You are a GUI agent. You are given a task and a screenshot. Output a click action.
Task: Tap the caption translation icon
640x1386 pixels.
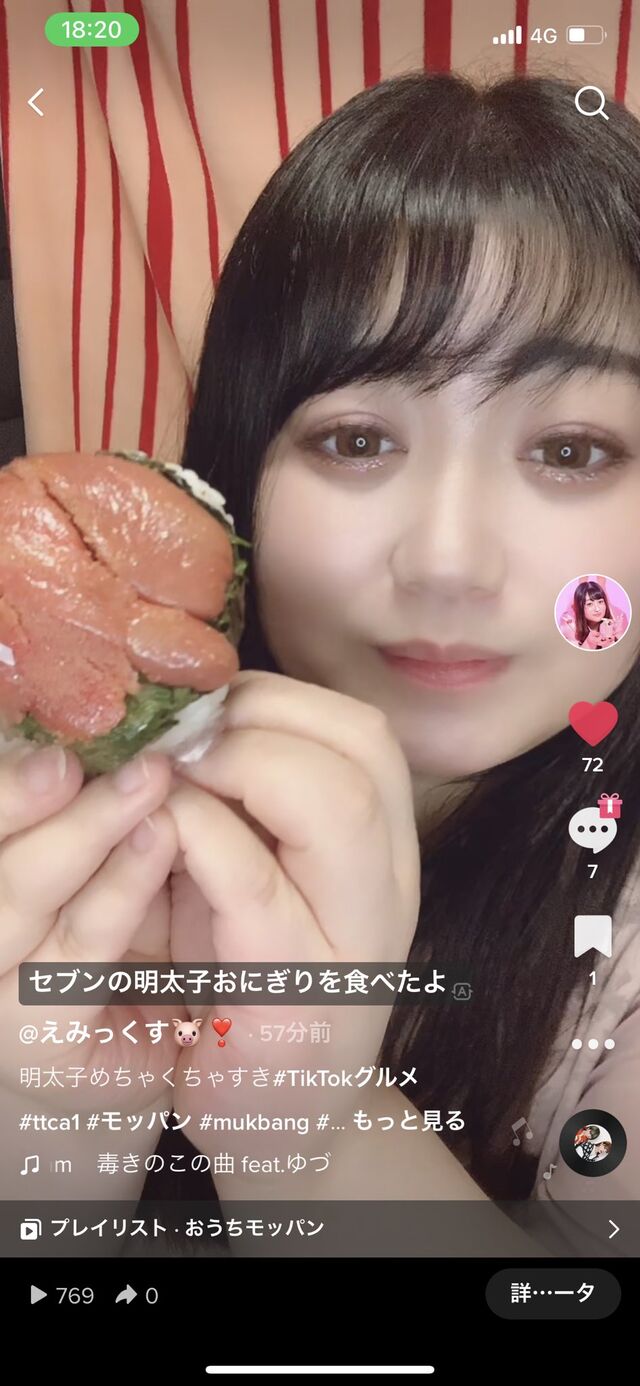(x=461, y=990)
